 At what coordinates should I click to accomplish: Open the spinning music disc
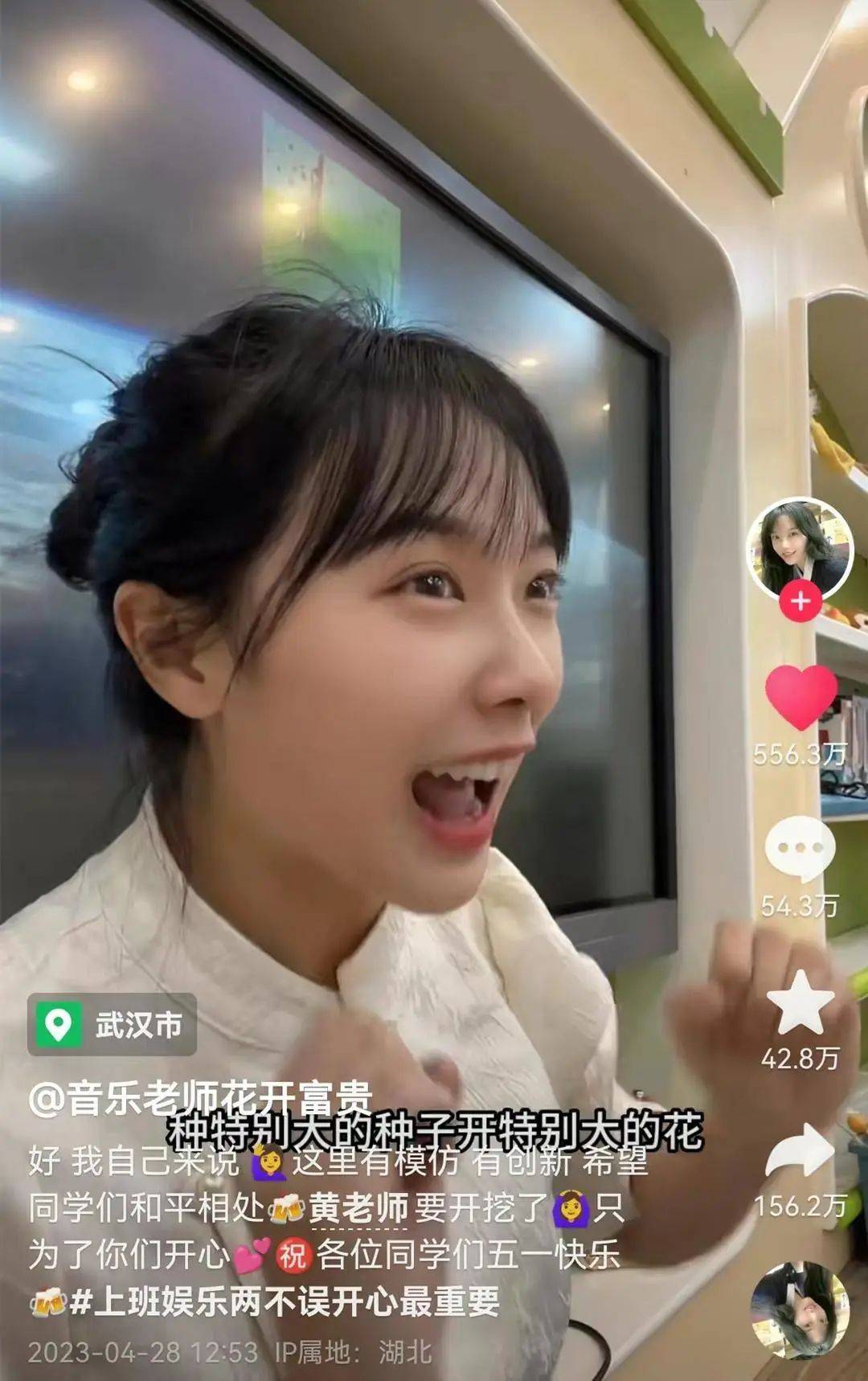coord(799,1310)
